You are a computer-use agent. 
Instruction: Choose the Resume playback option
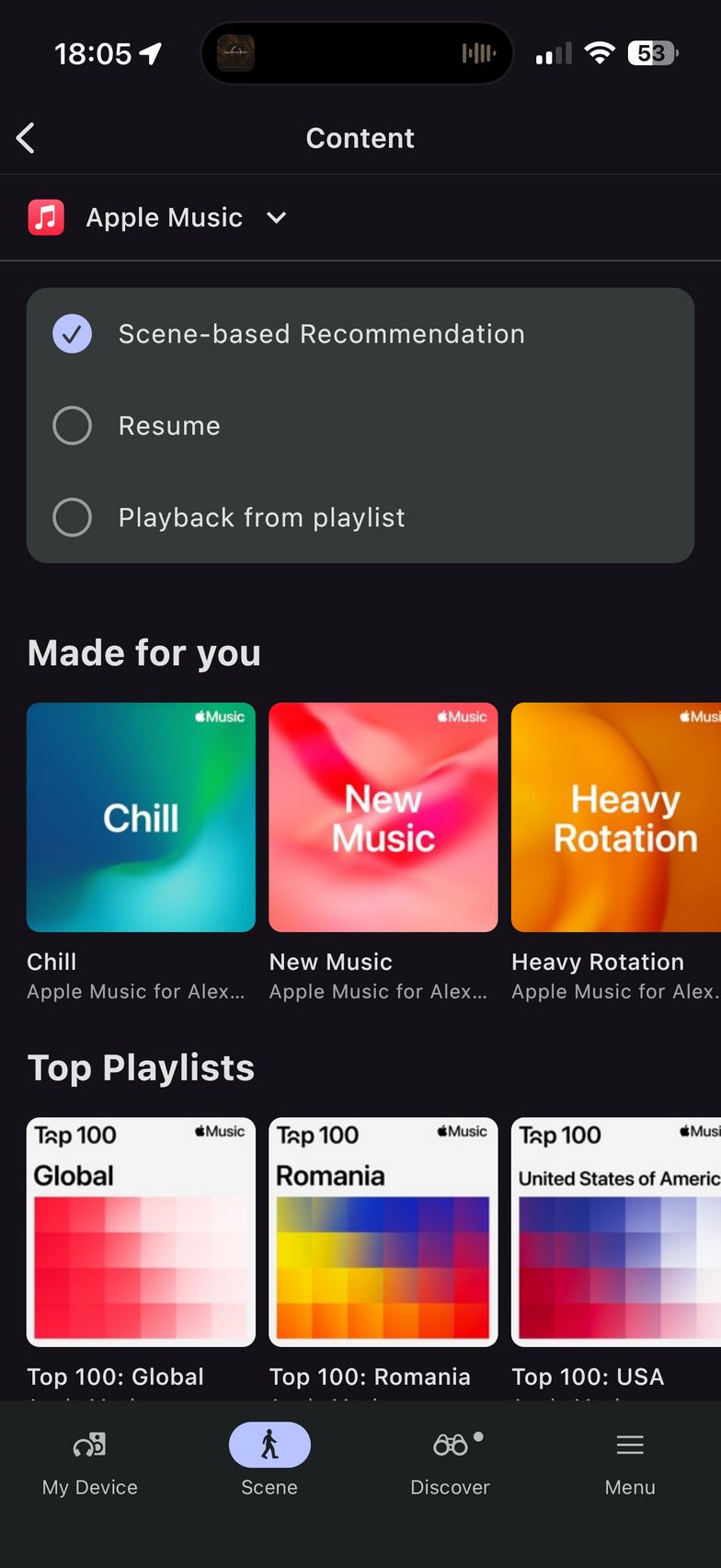[73, 426]
